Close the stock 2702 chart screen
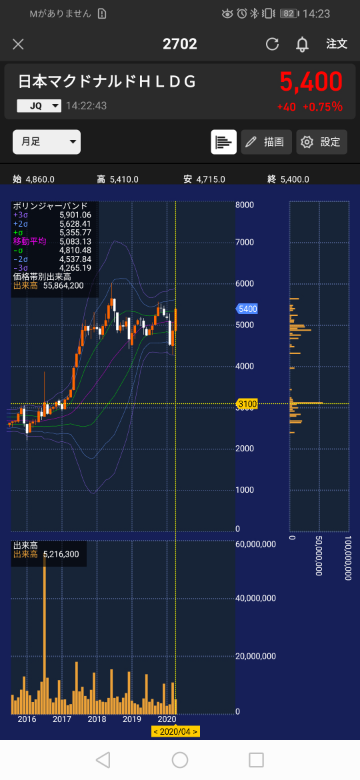The width and height of the screenshot is (360, 780). pyautogui.click(x=18, y=44)
